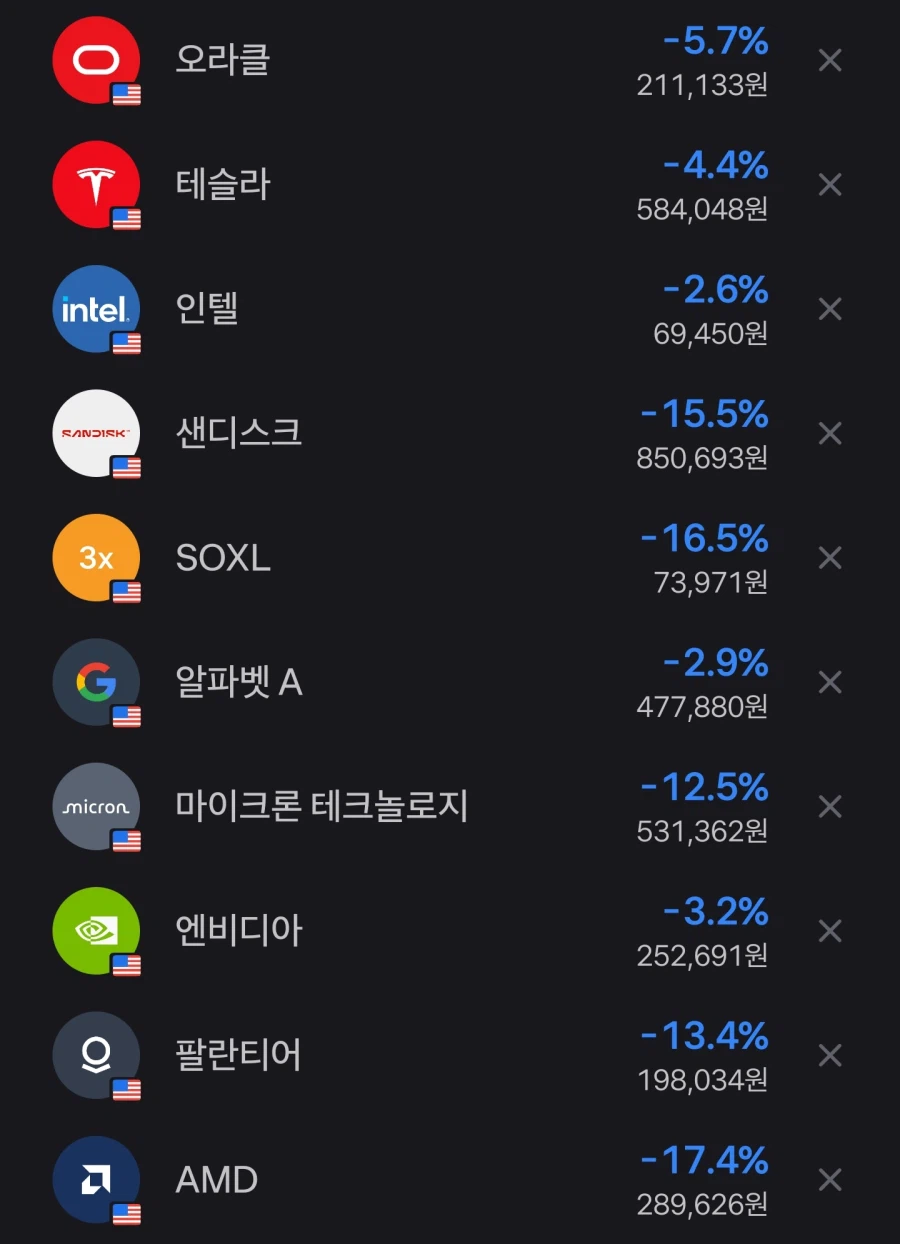Remove 오라클 from the watchlist

829,60
